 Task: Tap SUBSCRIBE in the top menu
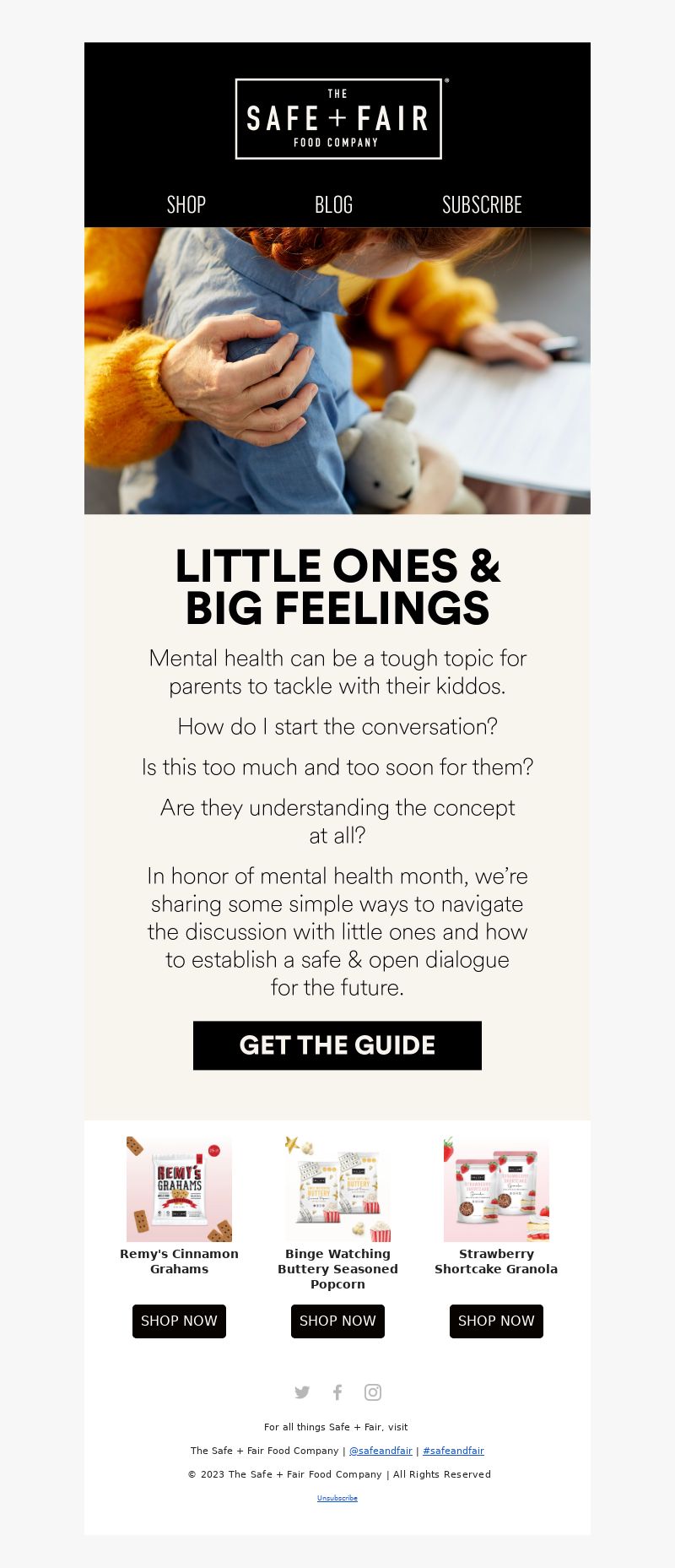pyautogui.click(x=482, y=205)
